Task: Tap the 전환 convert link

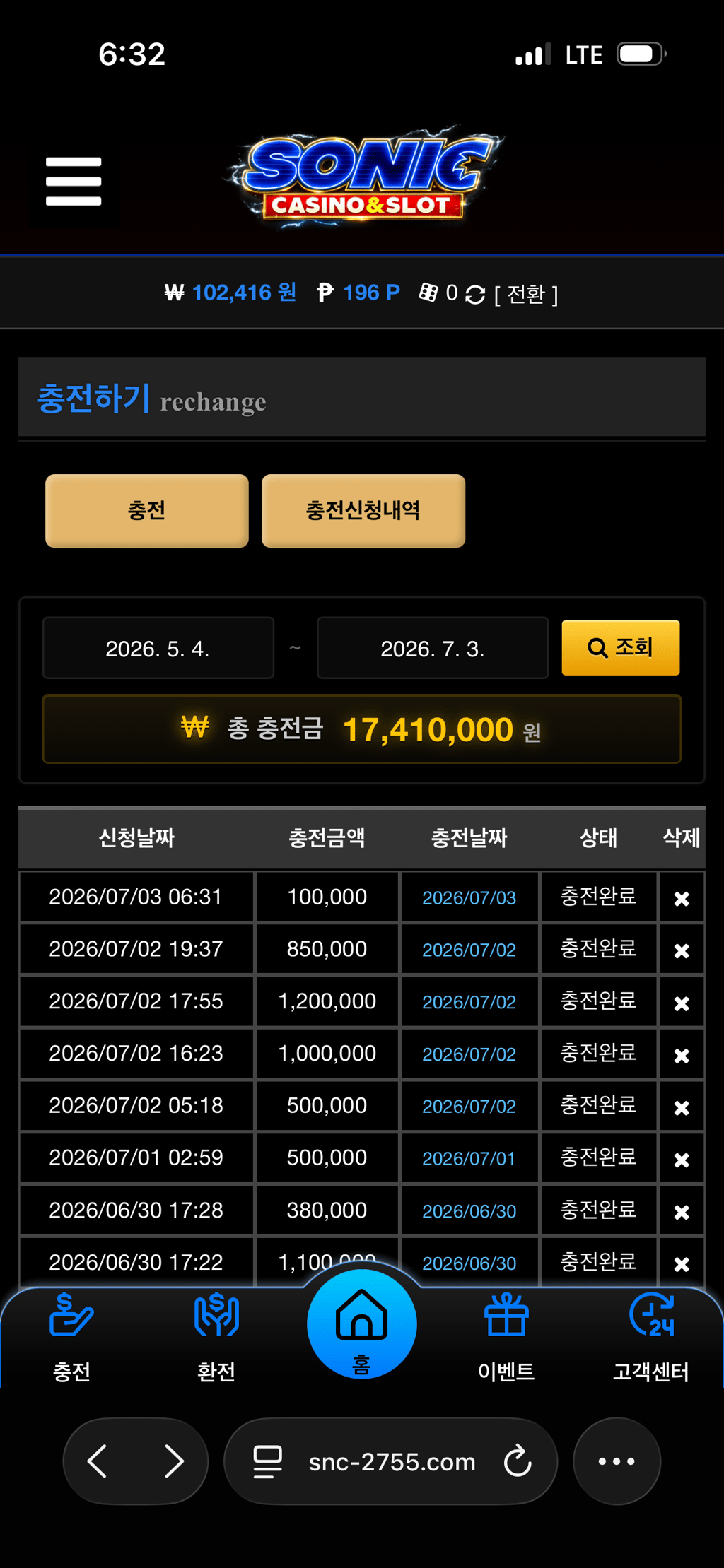Action: 526,294
